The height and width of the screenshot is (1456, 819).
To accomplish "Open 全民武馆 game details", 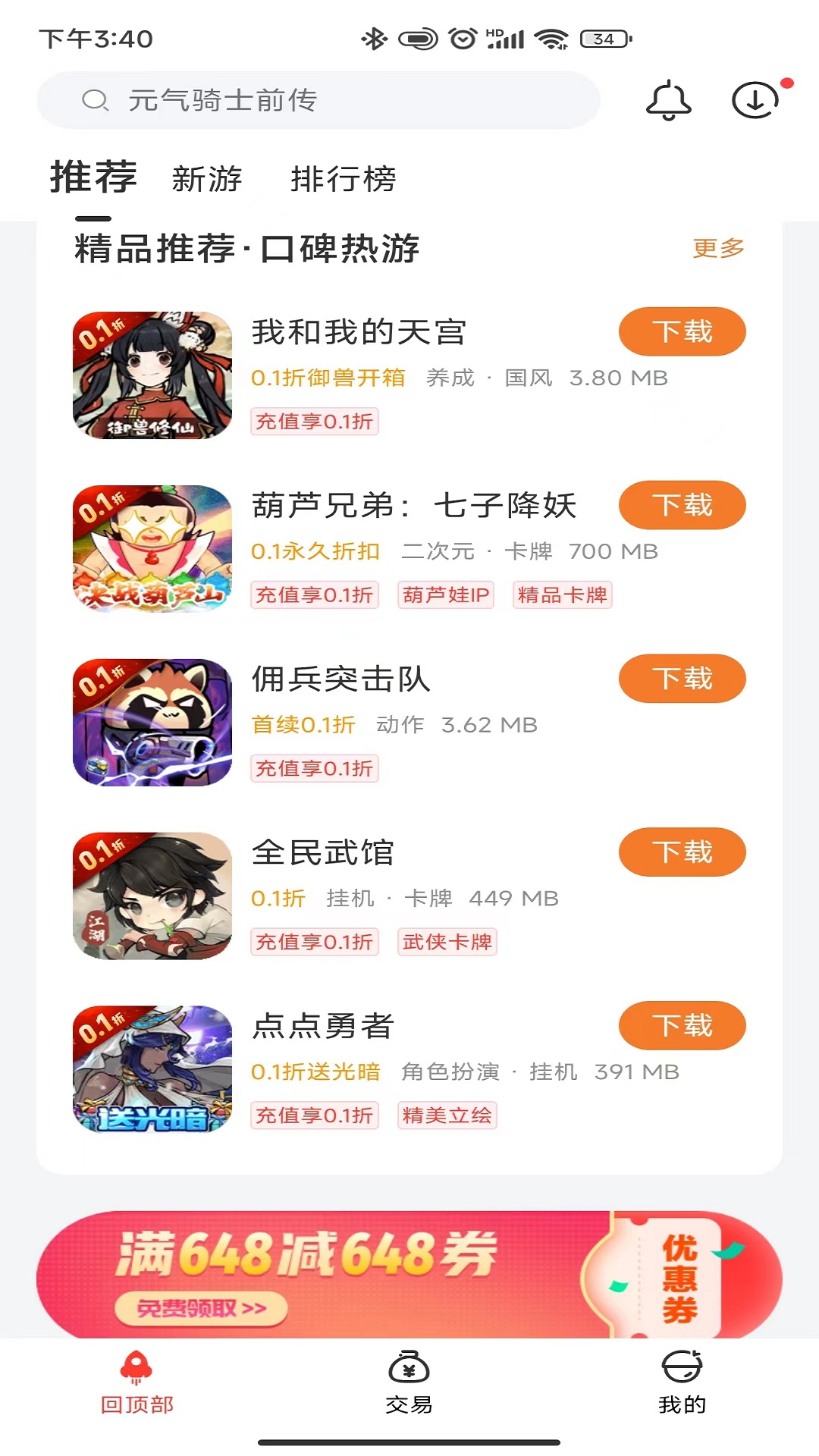I will [x=322, y=853].
